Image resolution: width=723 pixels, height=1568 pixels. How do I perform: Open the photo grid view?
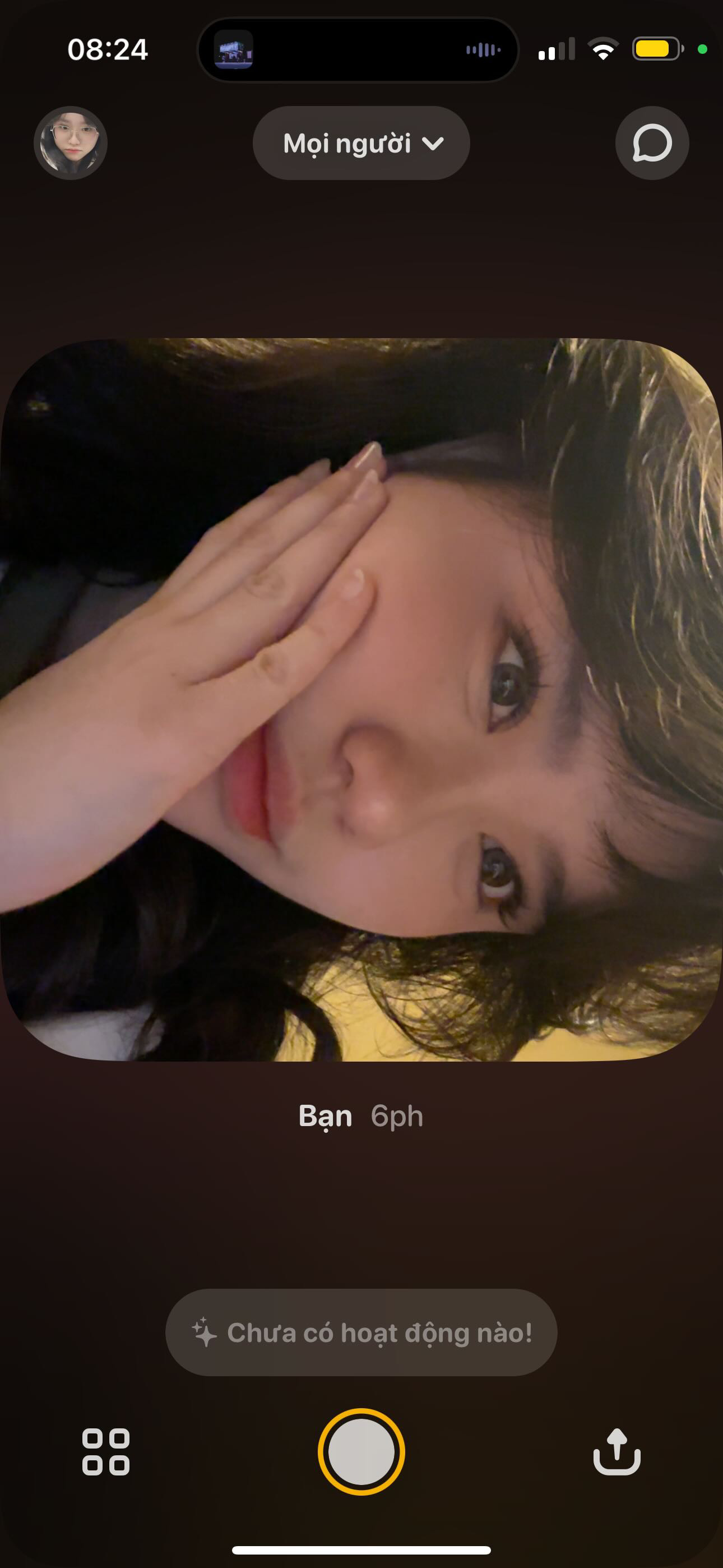106,1452
